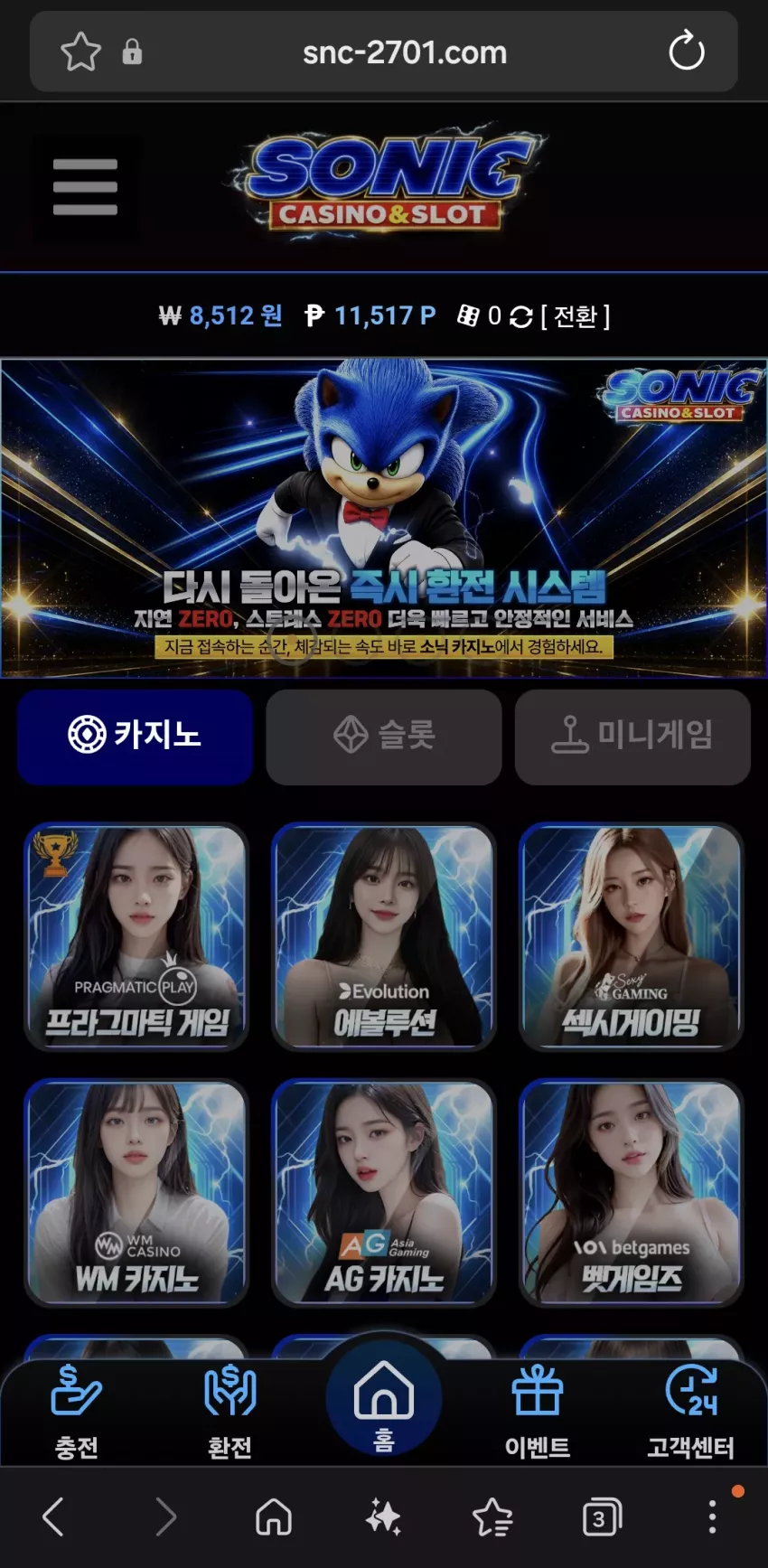Screen dimensions: 768x1568
Task: Switch to the 미니게임 tab
Action: click(x=632, y=737)
